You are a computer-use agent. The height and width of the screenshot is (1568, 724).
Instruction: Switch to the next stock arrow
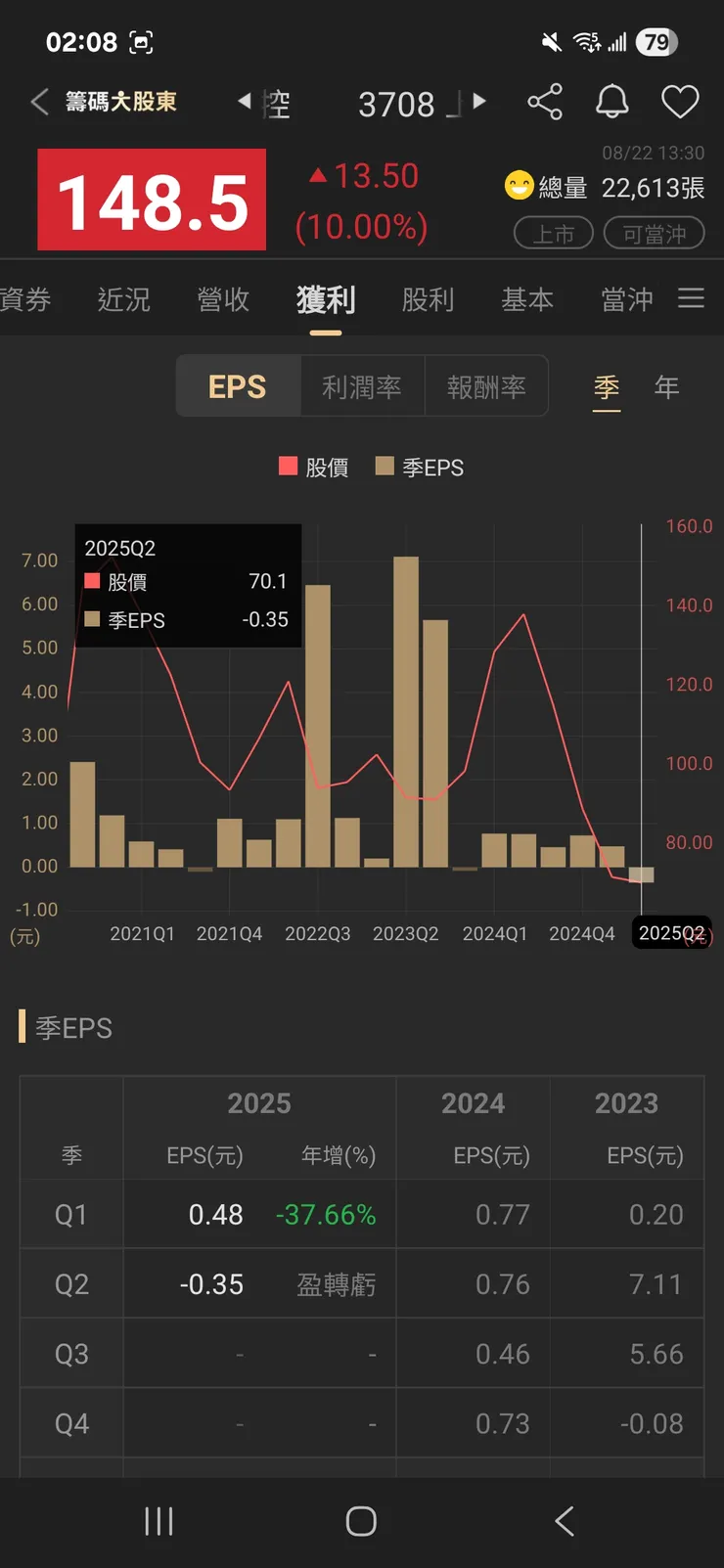pyautogui.click(x=479, y=101)
